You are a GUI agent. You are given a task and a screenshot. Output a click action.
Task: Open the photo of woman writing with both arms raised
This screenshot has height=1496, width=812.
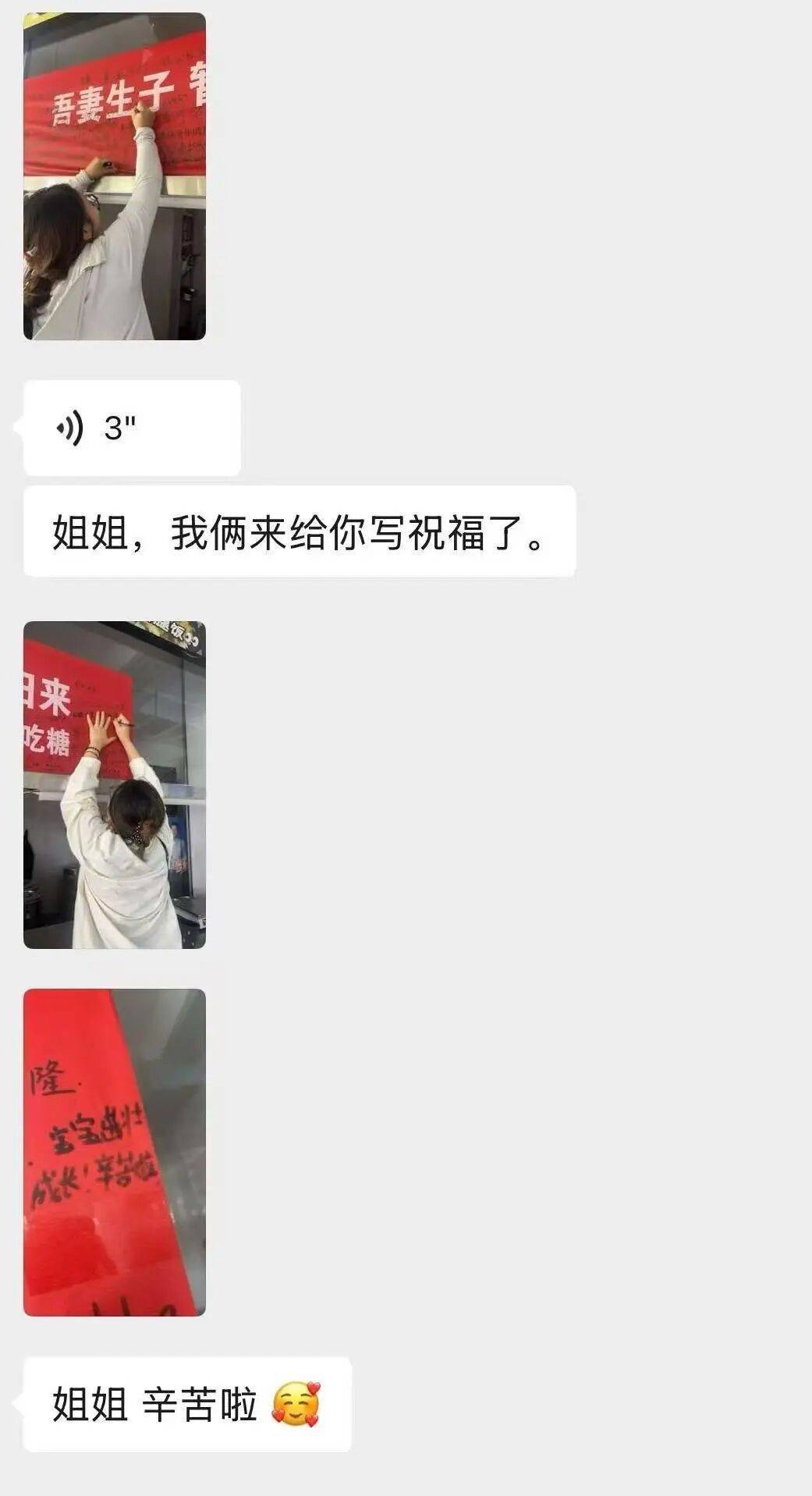click(115, 784)
